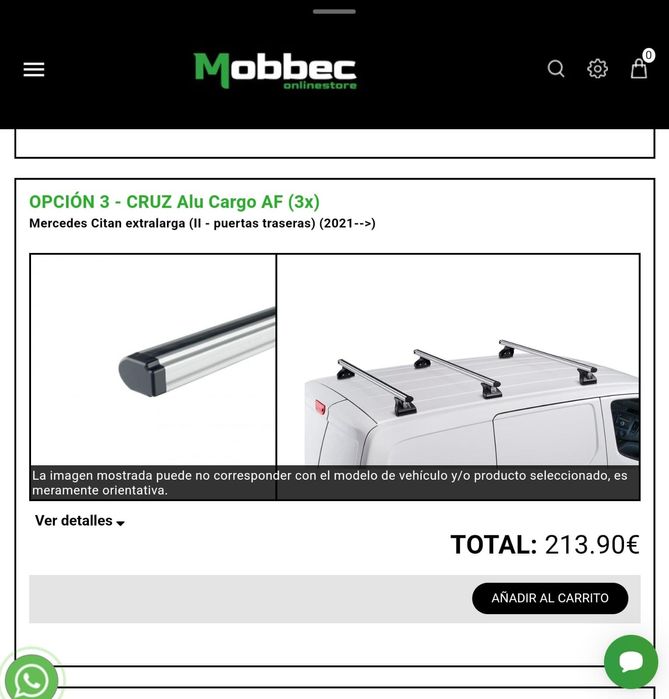View the shopping cart bag
The image size is (669, 699).
(x=641, y=65)
